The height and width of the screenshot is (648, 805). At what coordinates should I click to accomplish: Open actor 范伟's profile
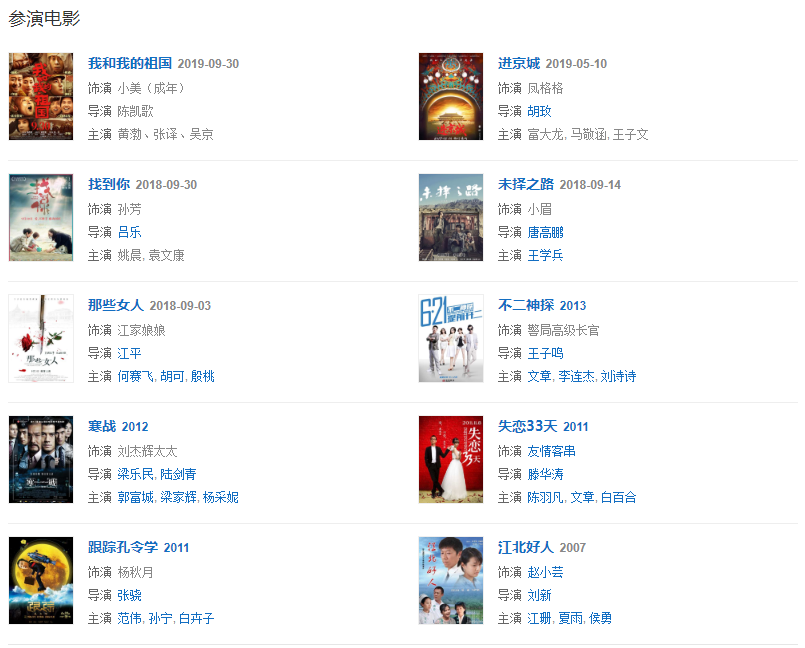coord(129,618)
